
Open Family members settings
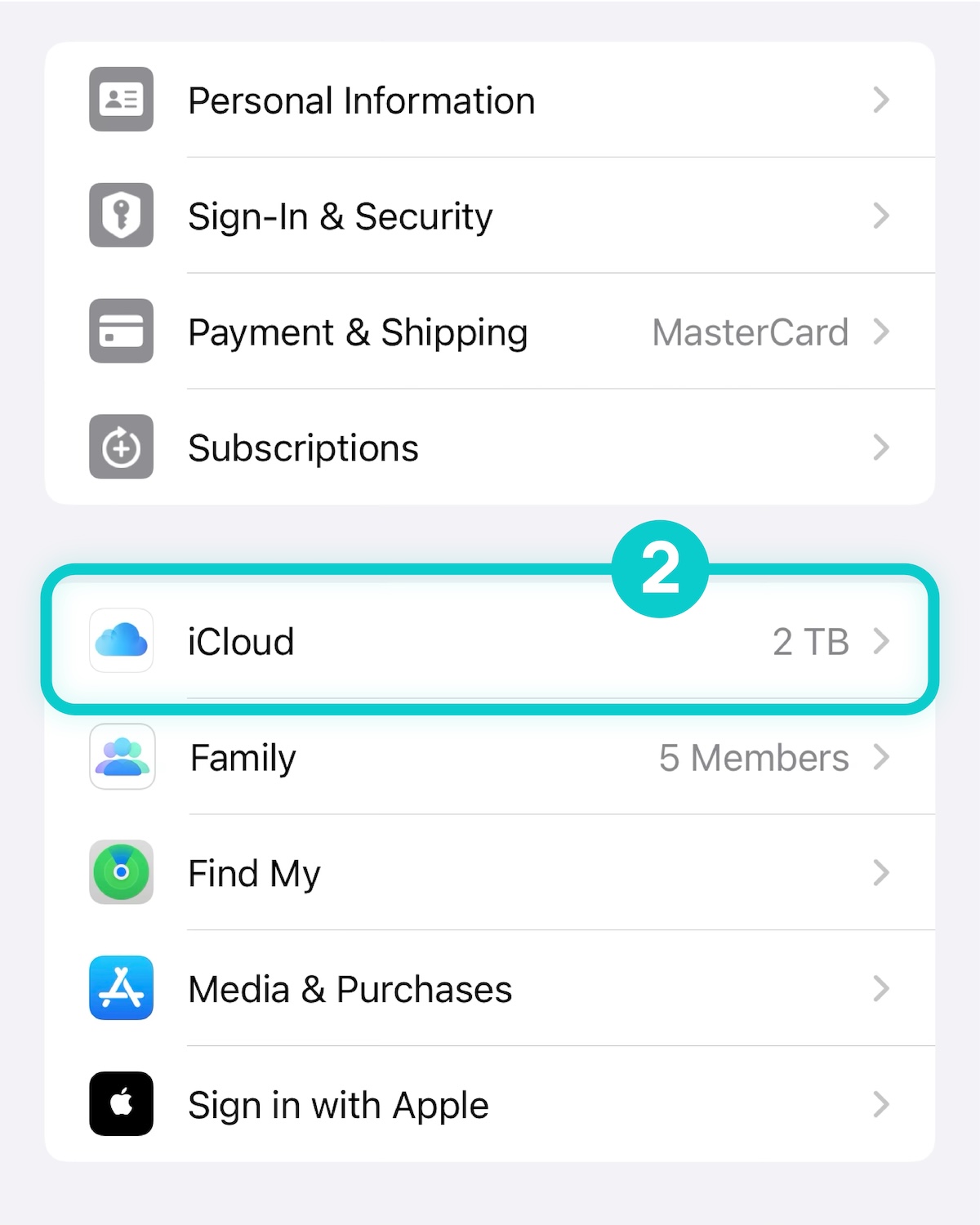[490, 758]
